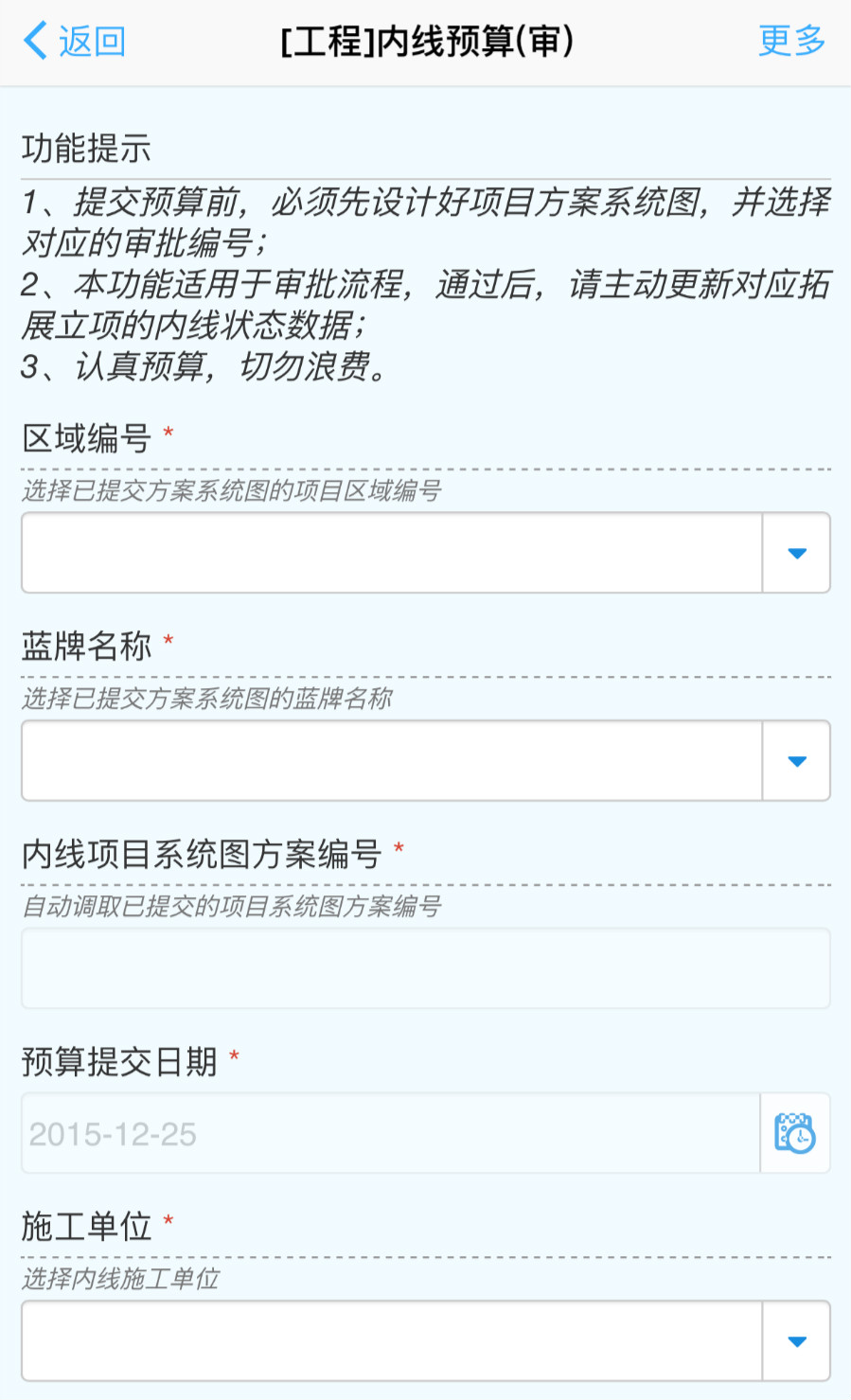
Task: Open the 更多 menu
Action: click(x=791, y=42)
